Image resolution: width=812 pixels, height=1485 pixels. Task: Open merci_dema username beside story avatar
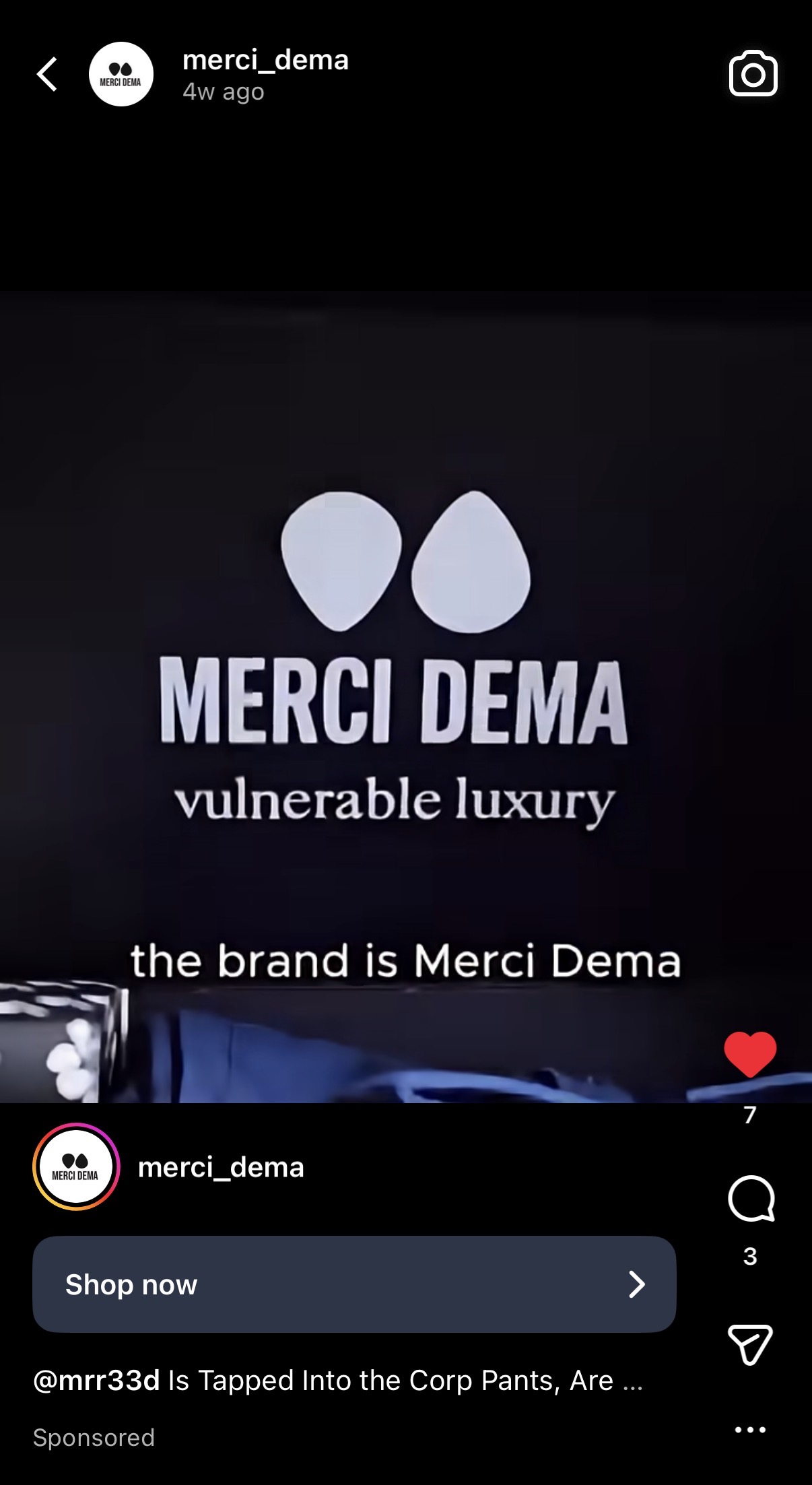221,1167
